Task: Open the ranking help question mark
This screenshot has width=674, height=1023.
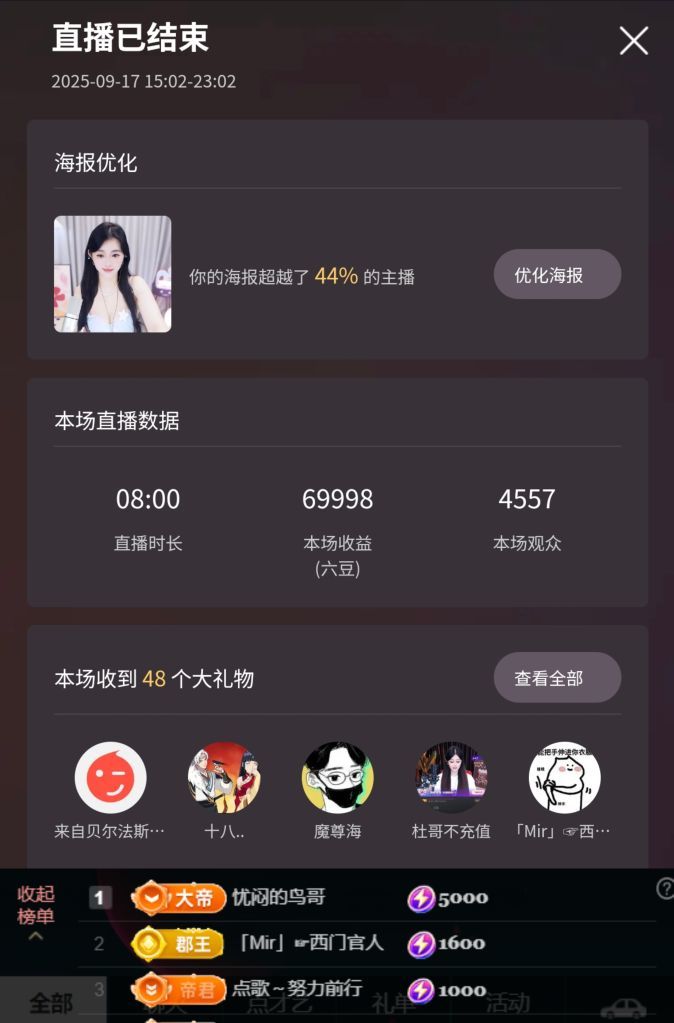Action: pos(664,888)
